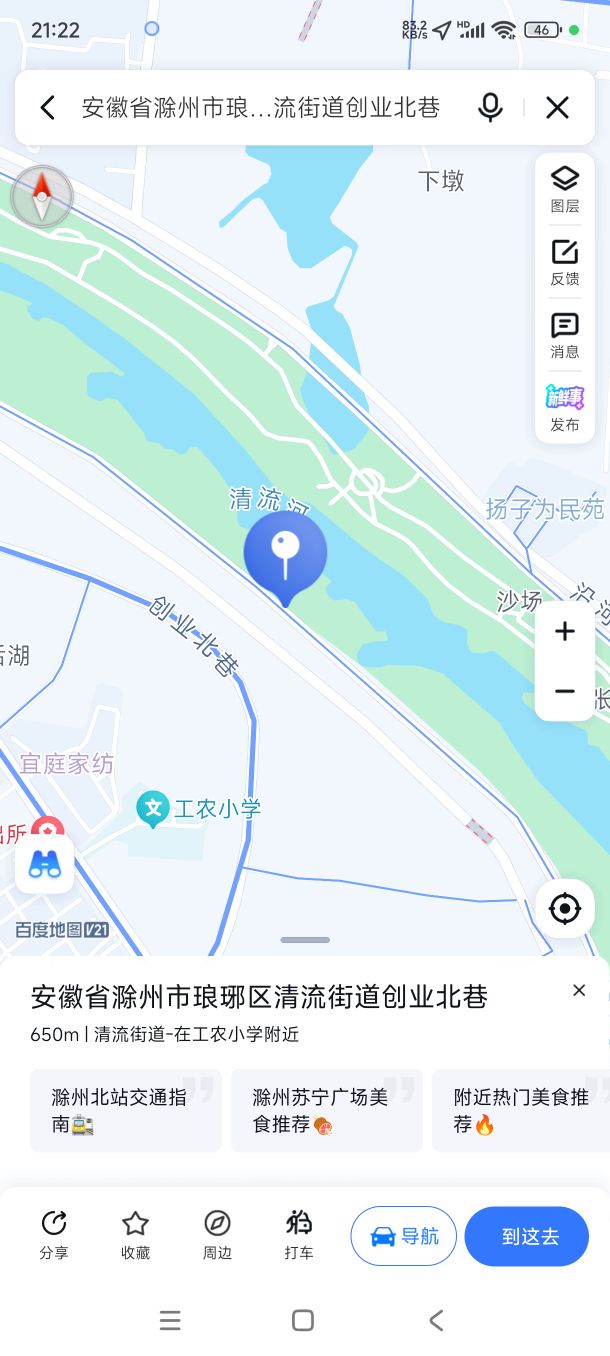Clear the search with the X icon
The image size is (610, 1356).
point(557,108)
